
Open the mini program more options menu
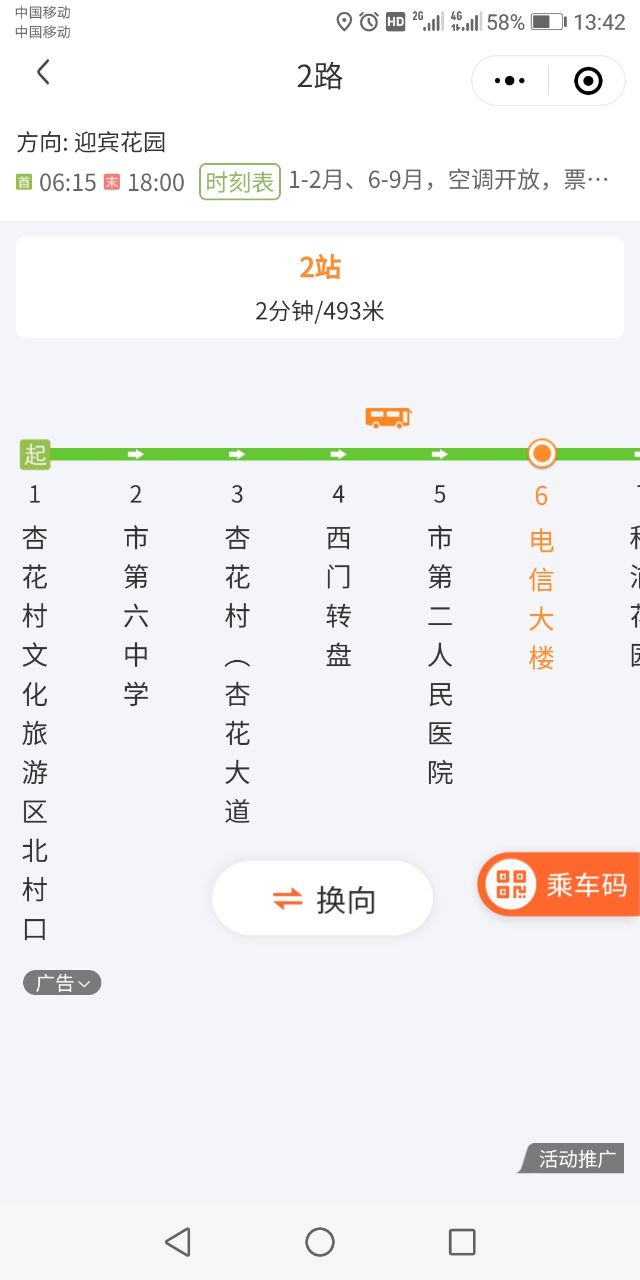(510, 81)
